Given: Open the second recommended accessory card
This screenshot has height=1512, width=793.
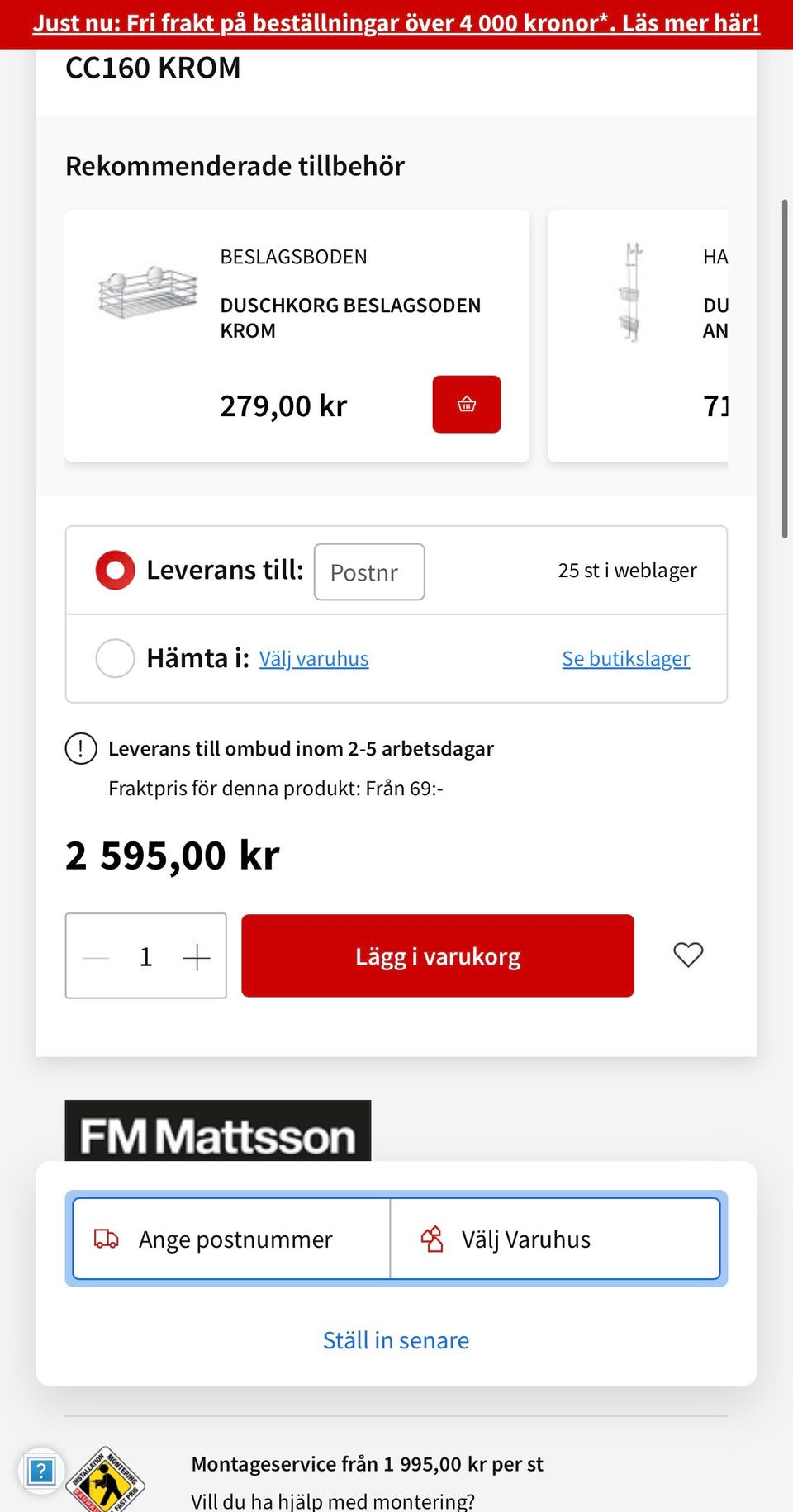Looking at the screenshot, I should pos(638,335).
